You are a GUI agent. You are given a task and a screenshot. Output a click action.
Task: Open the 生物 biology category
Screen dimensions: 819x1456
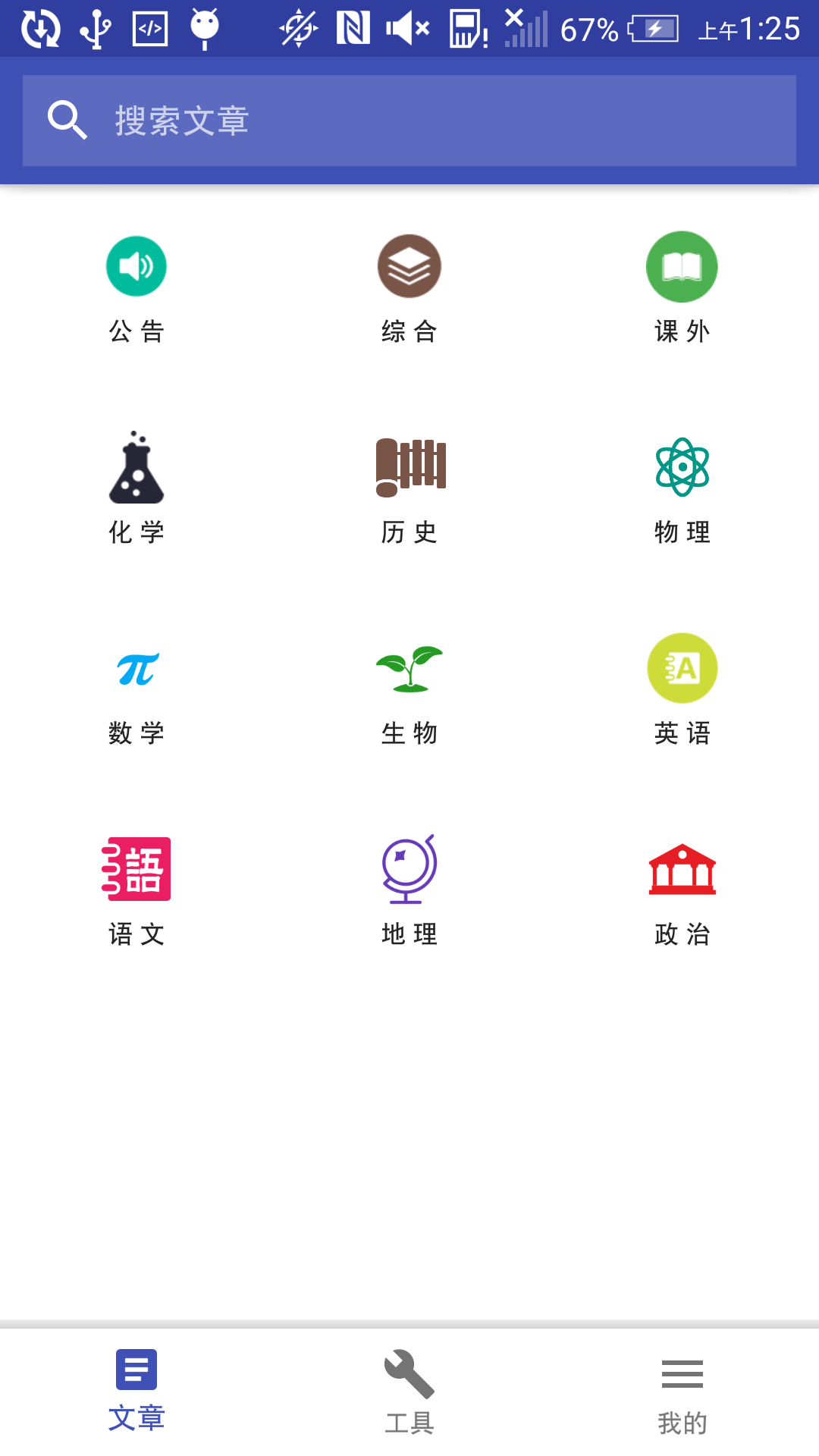pyautogui.click(x=409, y=689)
